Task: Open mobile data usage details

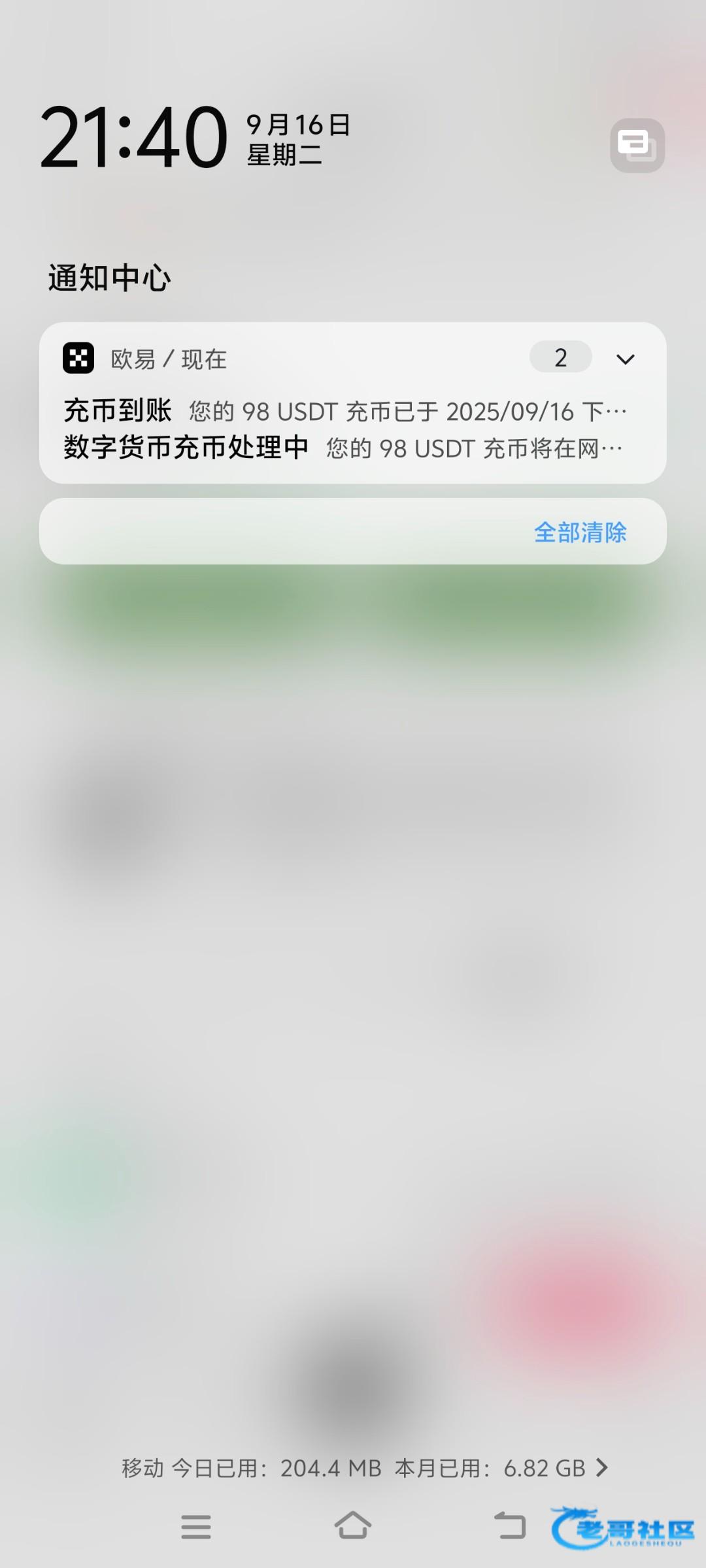Action: 365,1468
